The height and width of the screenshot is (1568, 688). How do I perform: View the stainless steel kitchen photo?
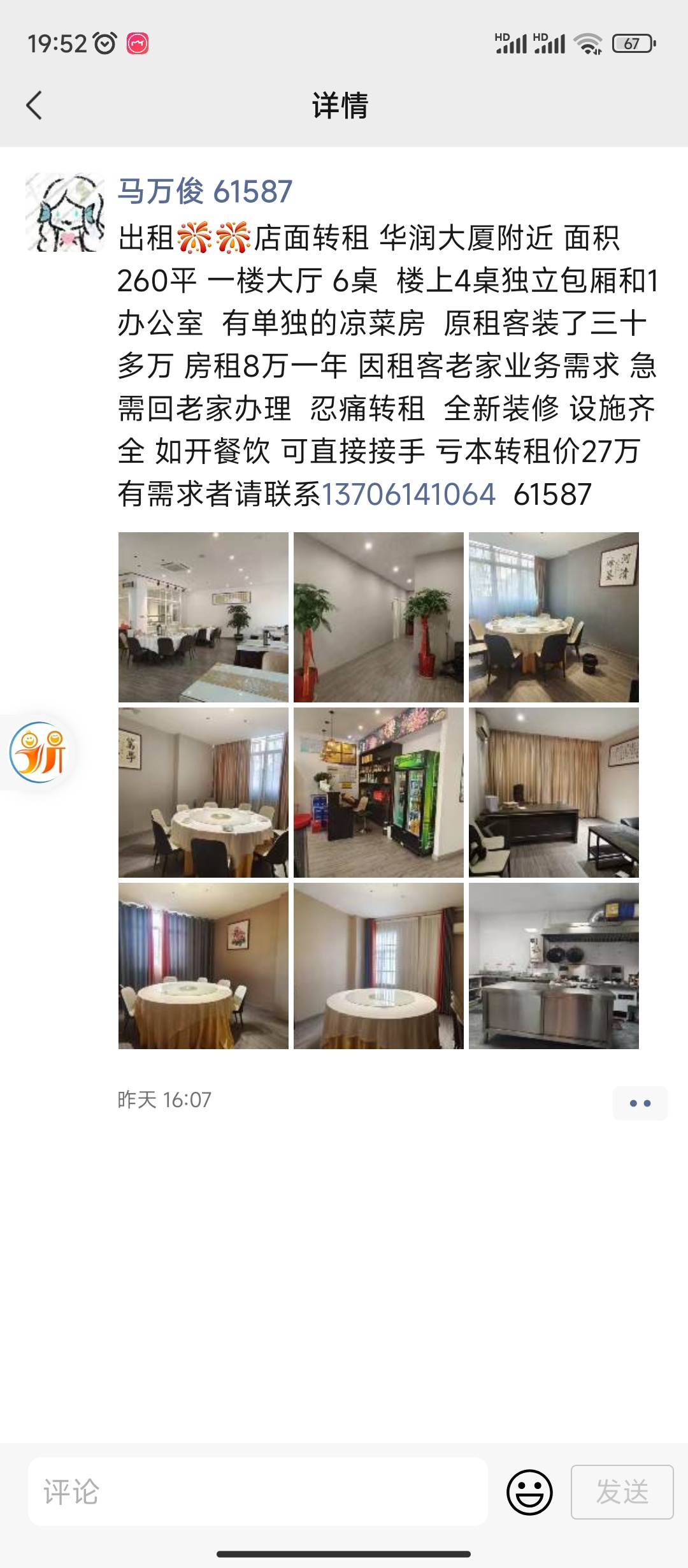tap(554, 966)
